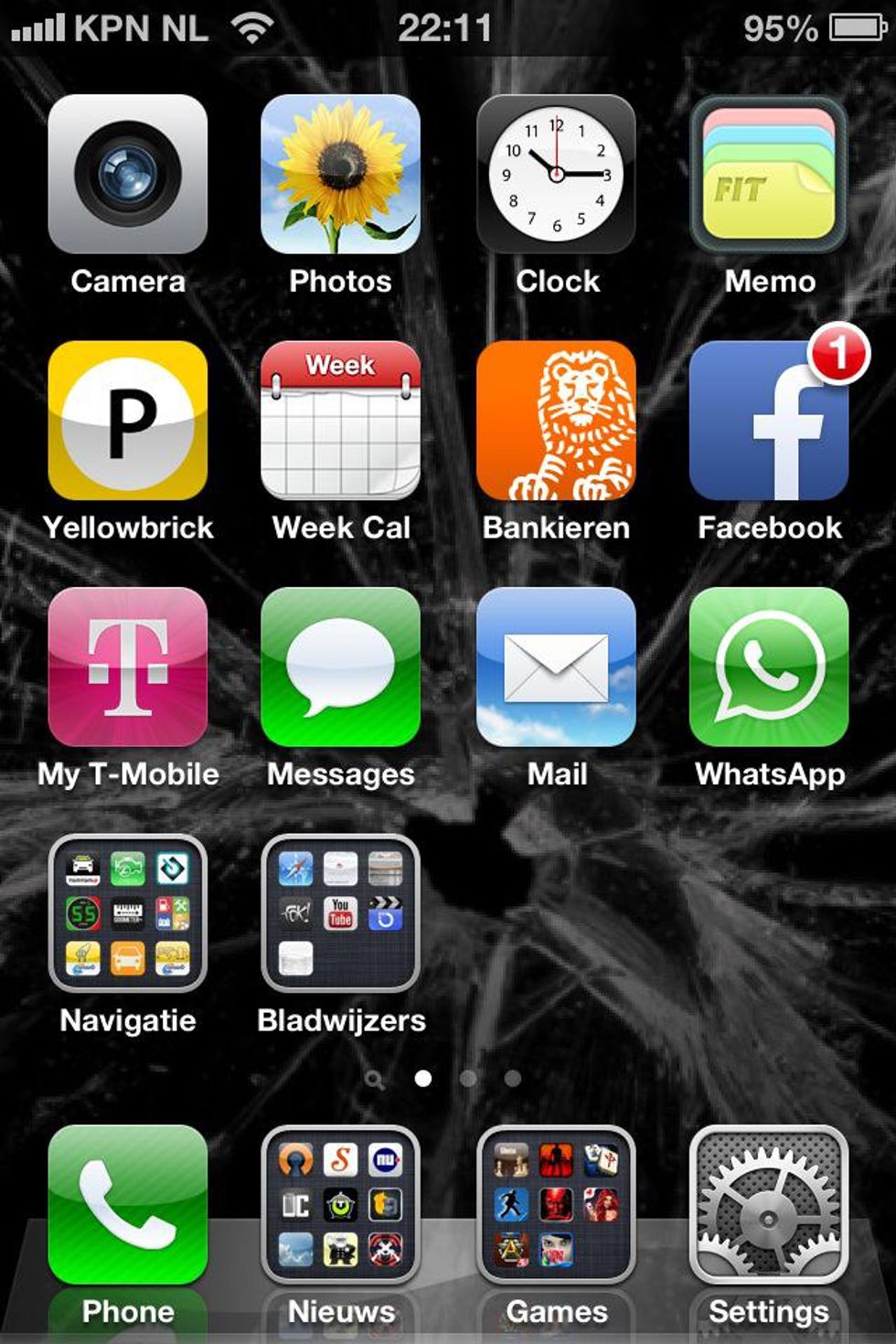
Task: Launch the Photos app
Action: [x=340, y=174]
